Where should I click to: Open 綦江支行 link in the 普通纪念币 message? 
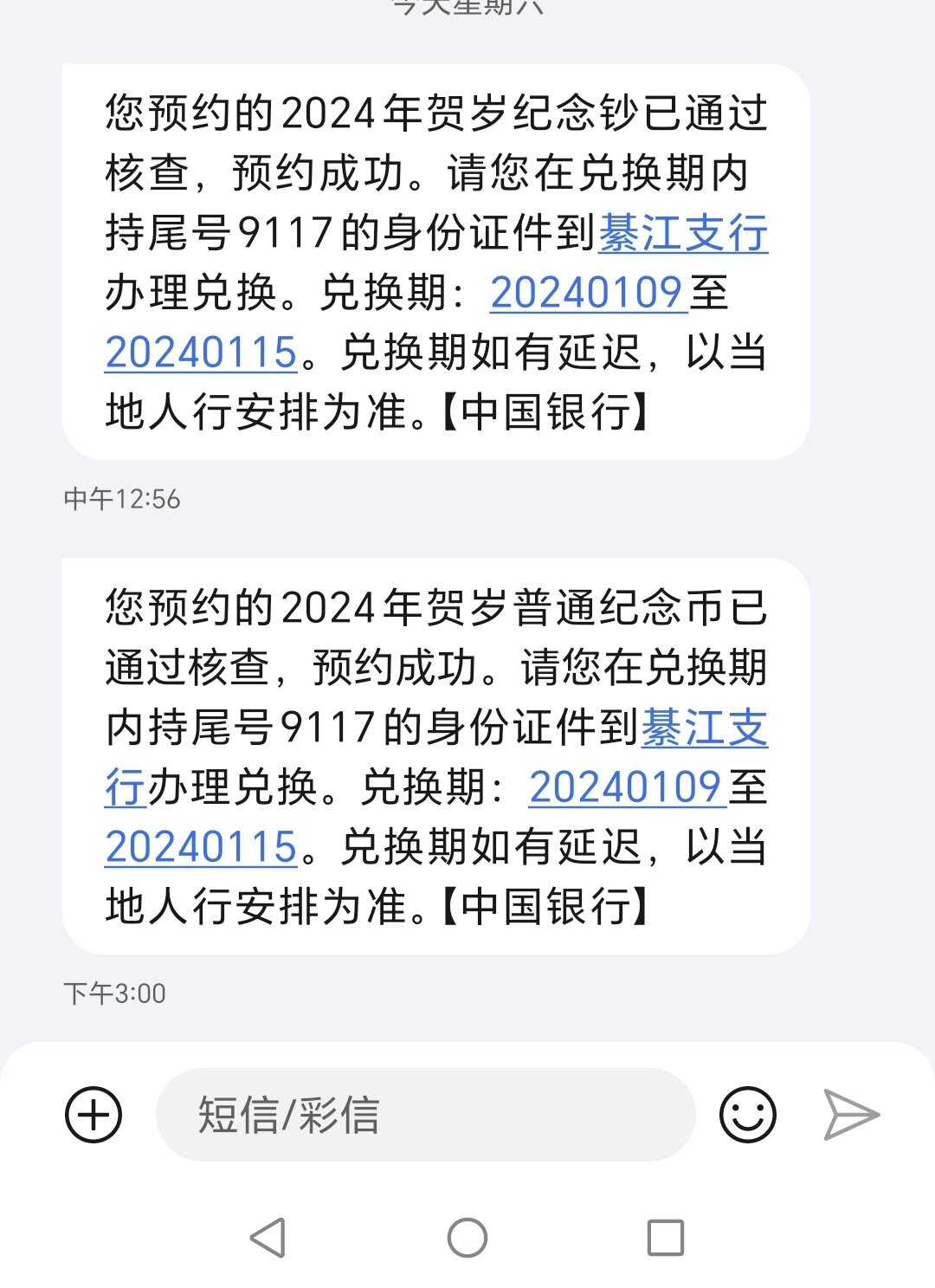click(703, 728)
